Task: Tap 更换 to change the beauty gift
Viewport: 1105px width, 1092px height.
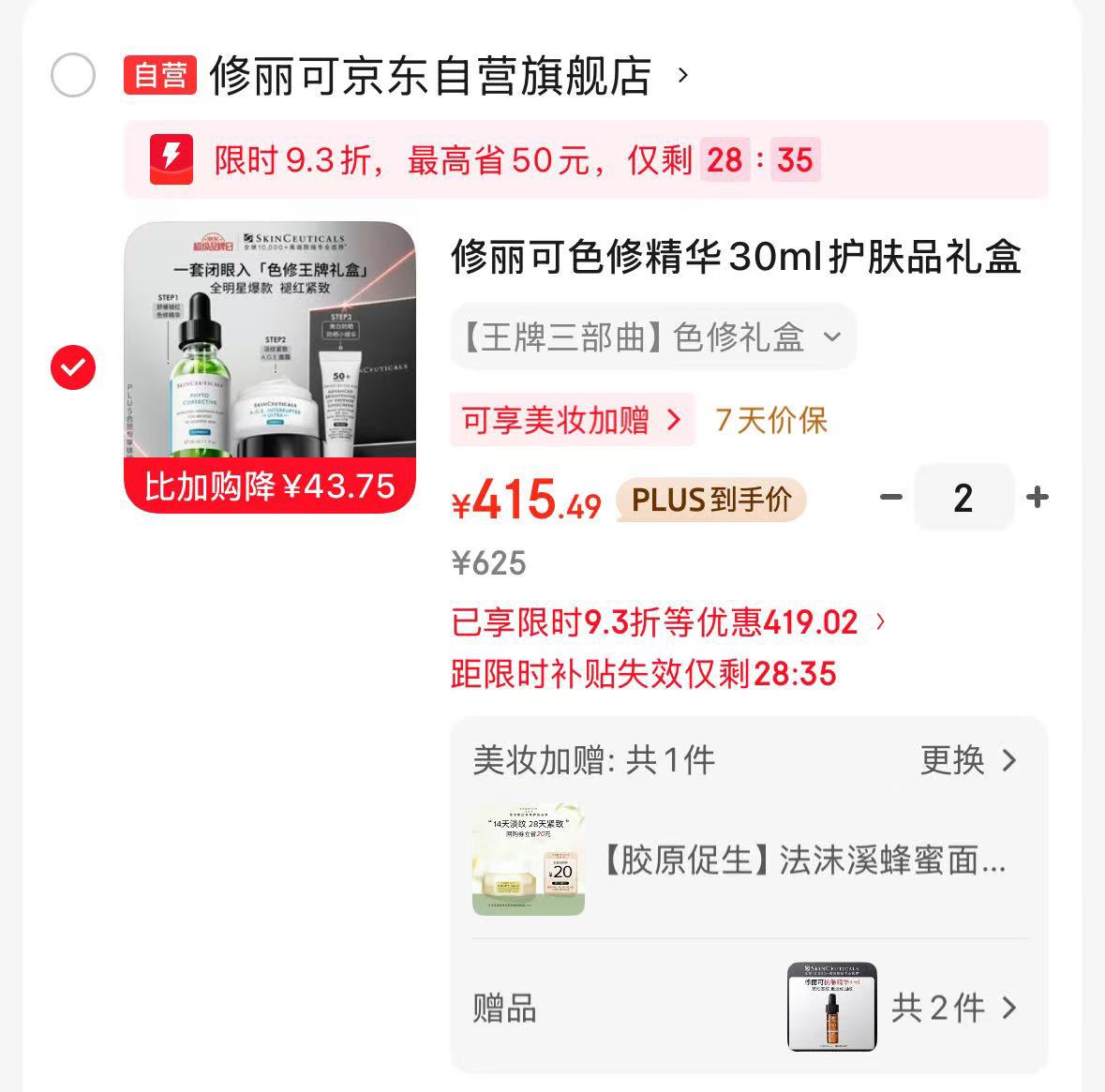Action: [x=967, y=760]
